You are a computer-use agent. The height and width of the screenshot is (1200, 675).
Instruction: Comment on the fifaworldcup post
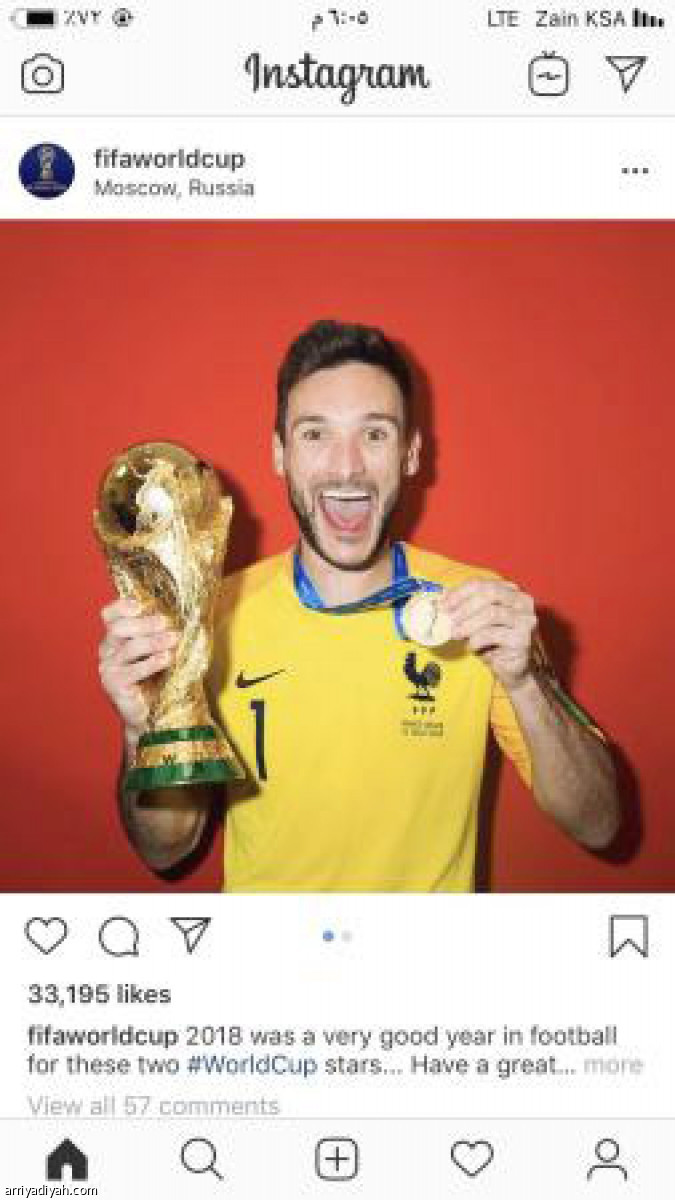coord(118,937)
